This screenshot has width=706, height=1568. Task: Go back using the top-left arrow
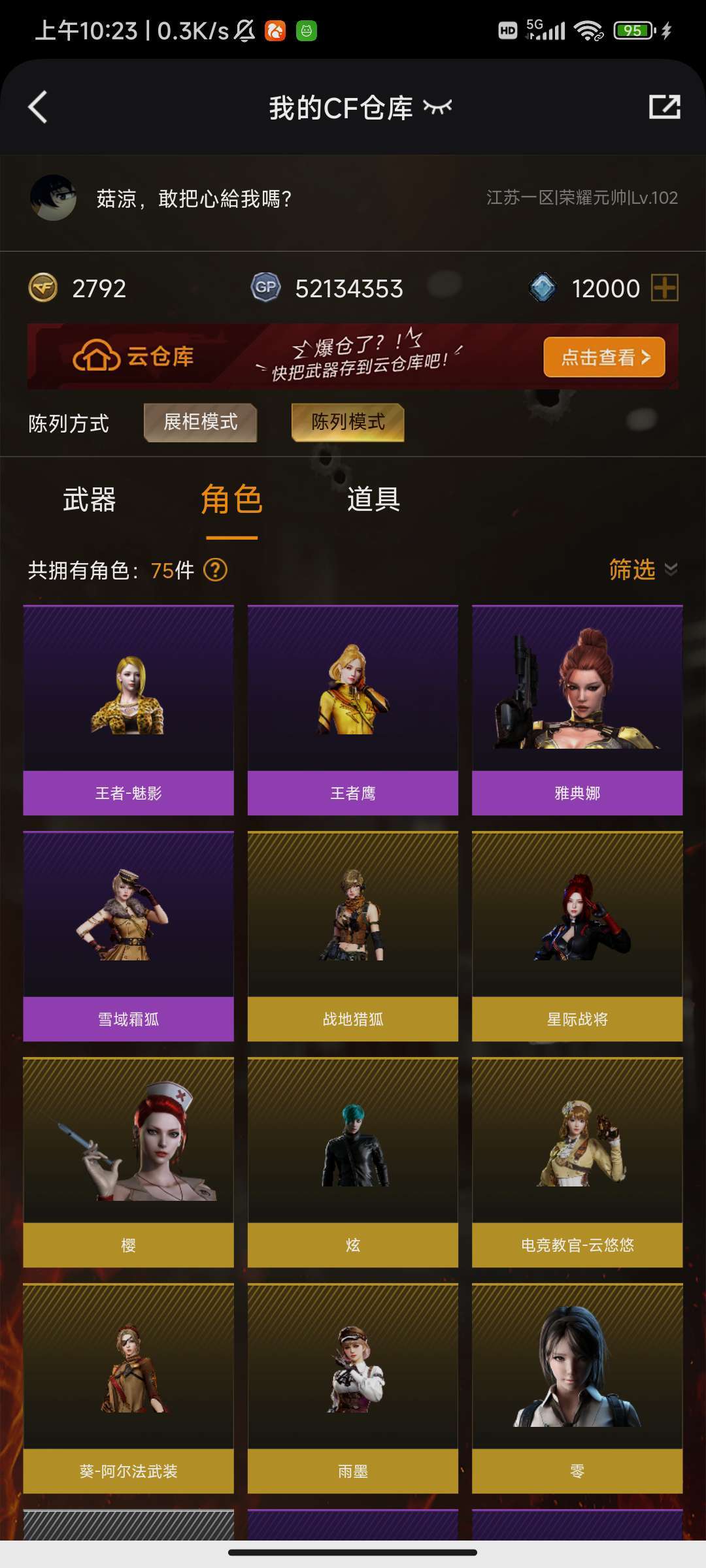coord(38,107)
